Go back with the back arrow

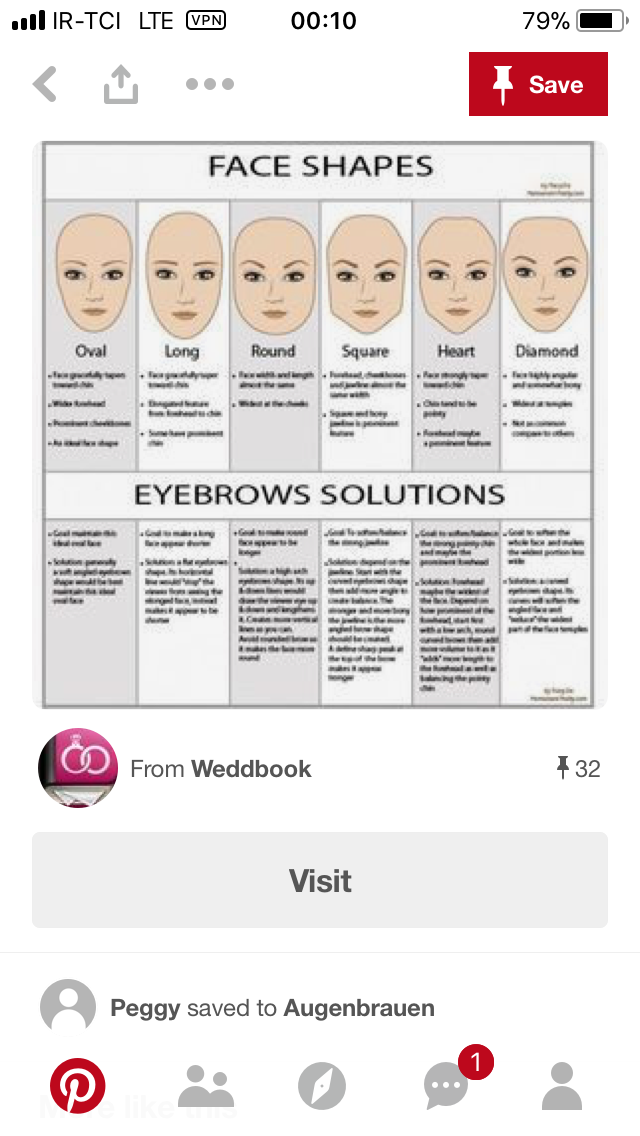(45, 85)
